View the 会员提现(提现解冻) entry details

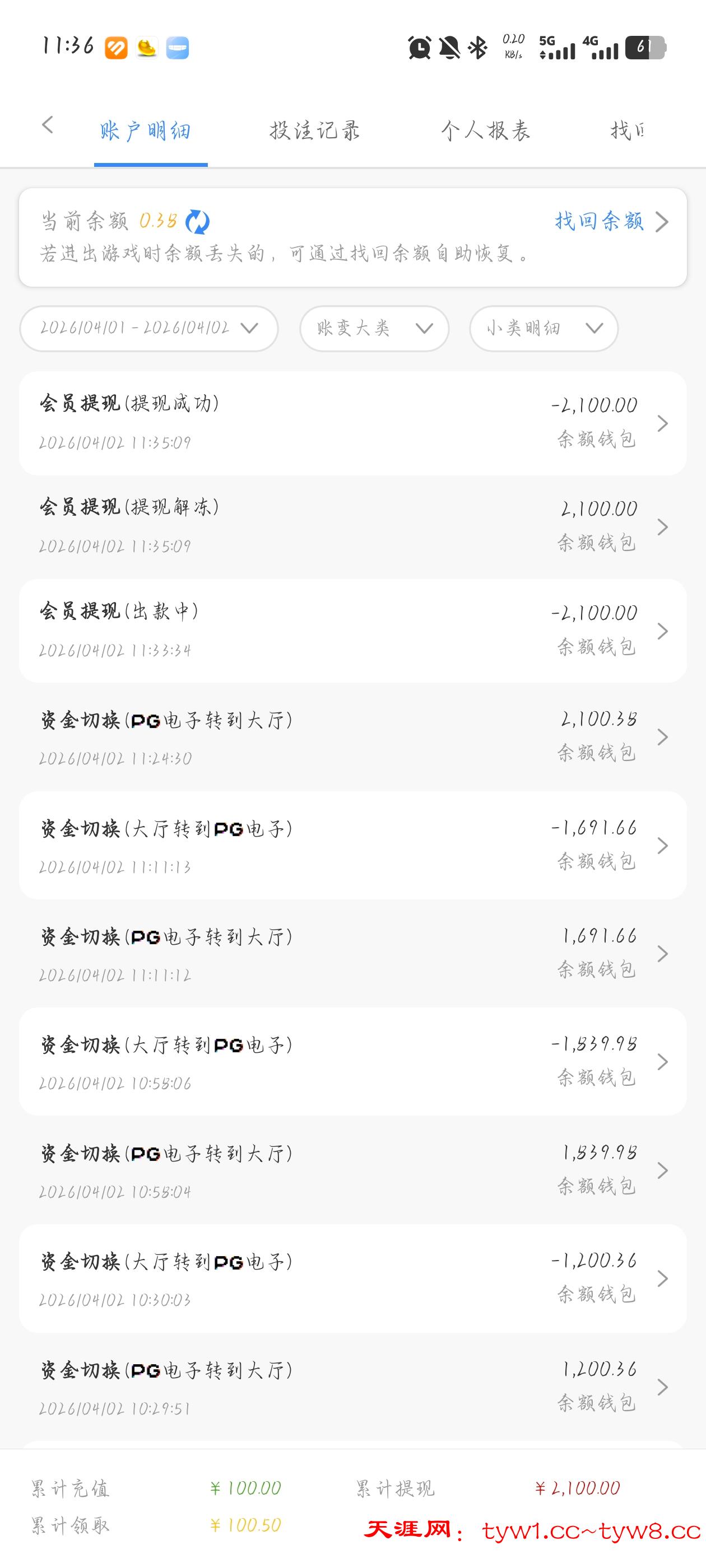pos(352,526)
